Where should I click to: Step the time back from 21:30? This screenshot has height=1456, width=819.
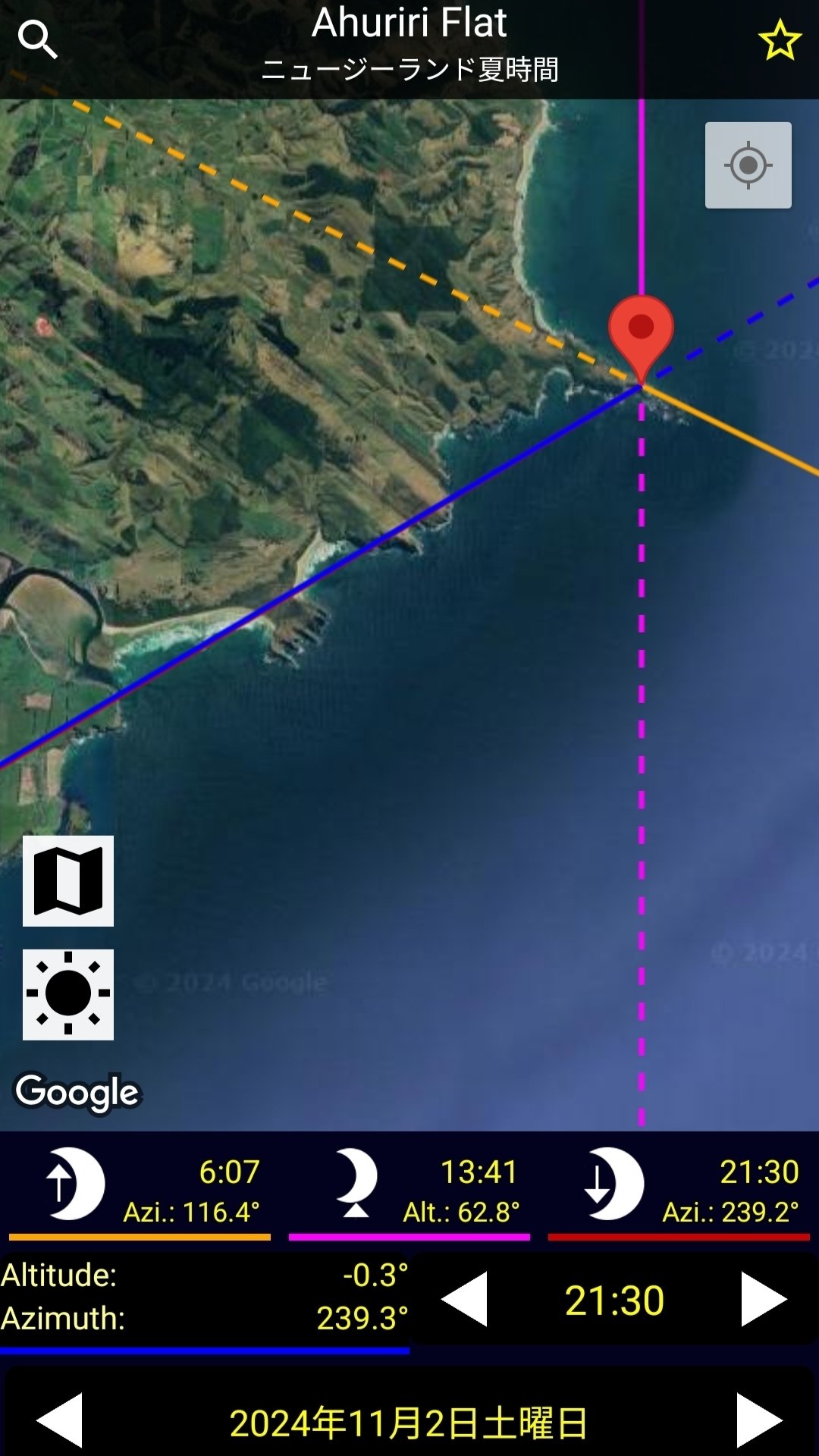pos(464,1300)
